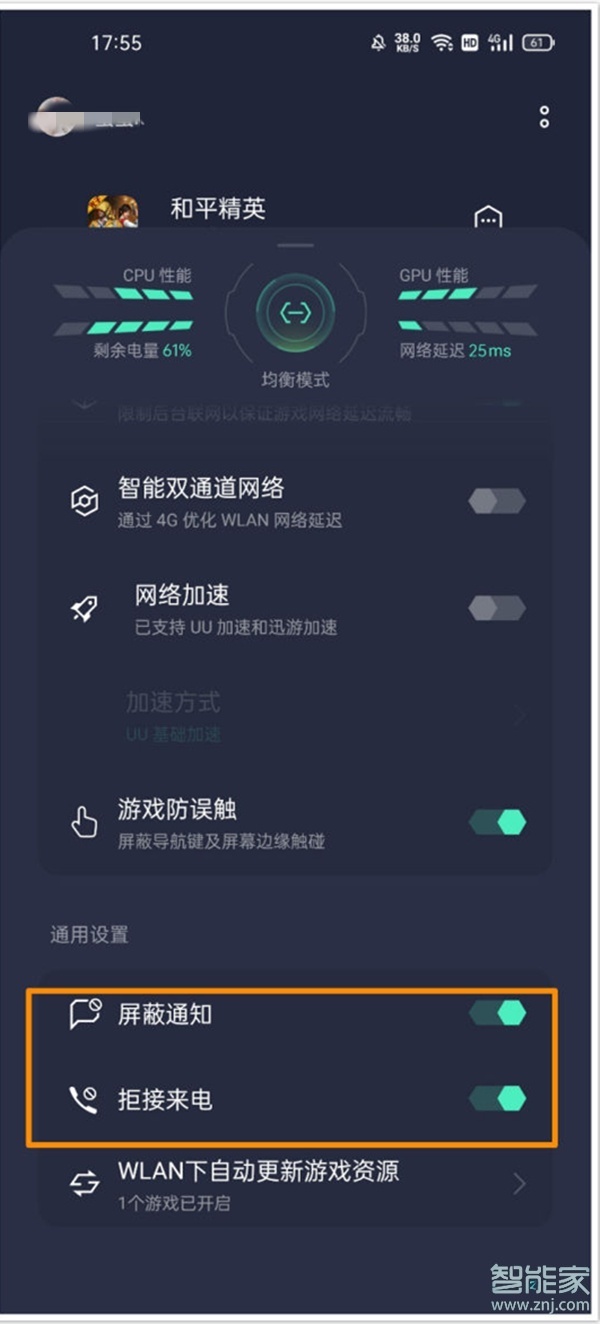The width and height of the screenshot is (600, 1324).
Task: Open the three-dot overflow menu
Action: coord(544,117)
